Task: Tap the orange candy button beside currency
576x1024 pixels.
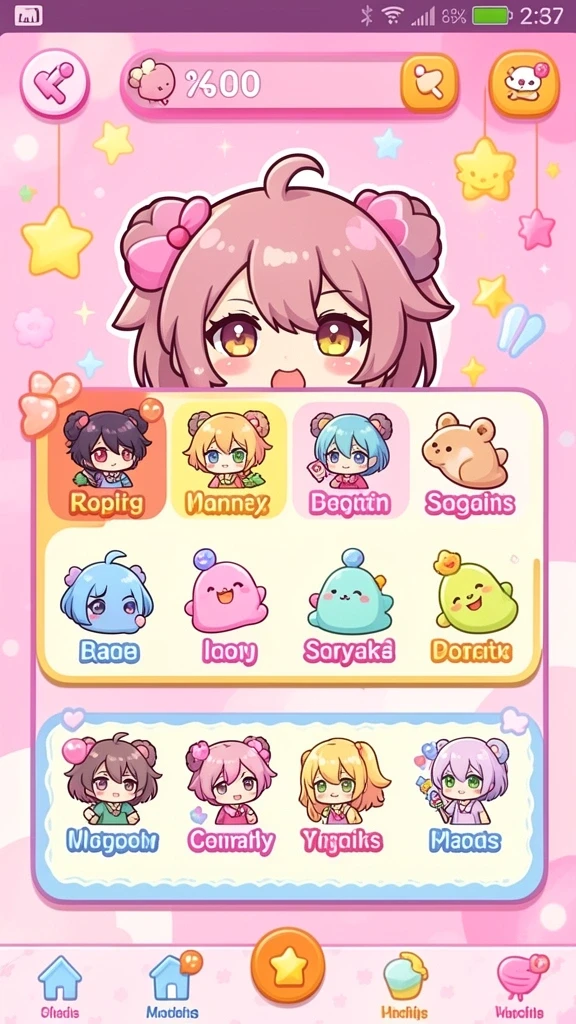Action: [x=429, y=84]
